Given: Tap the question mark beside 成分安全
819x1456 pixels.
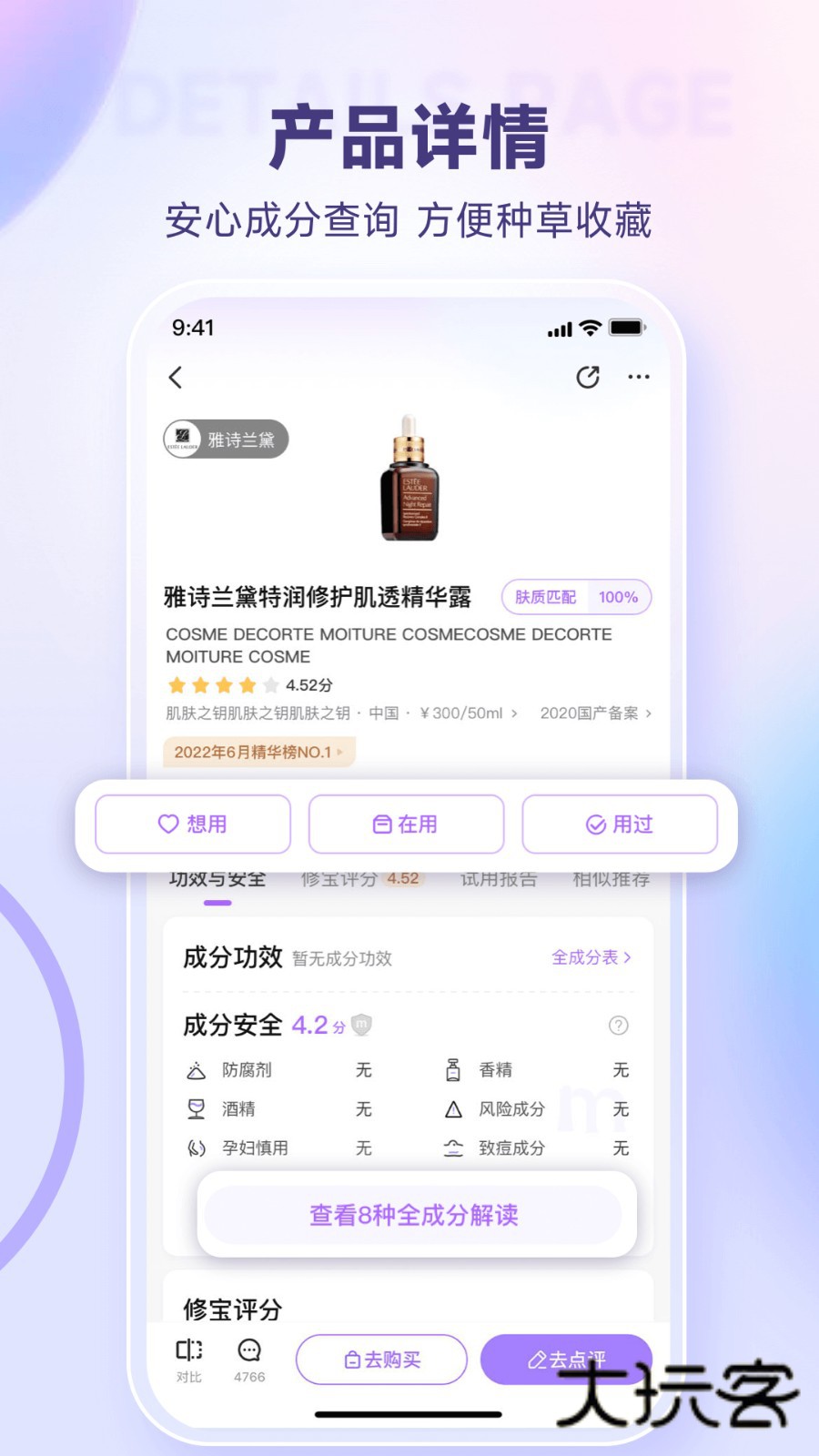Looking at the screenshot, I should [x=620, y=1025].
